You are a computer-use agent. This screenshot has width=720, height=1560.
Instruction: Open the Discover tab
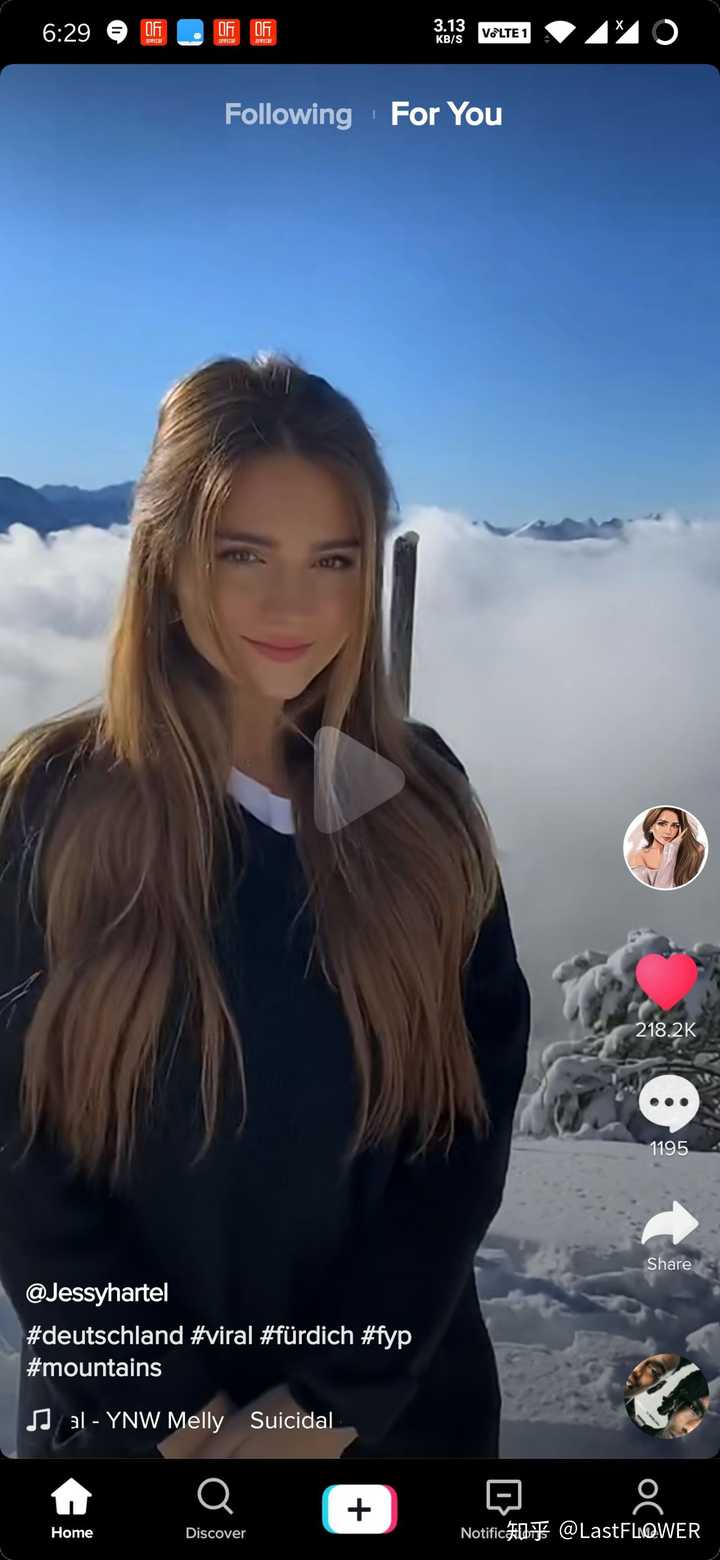[x=215, y=1508]
